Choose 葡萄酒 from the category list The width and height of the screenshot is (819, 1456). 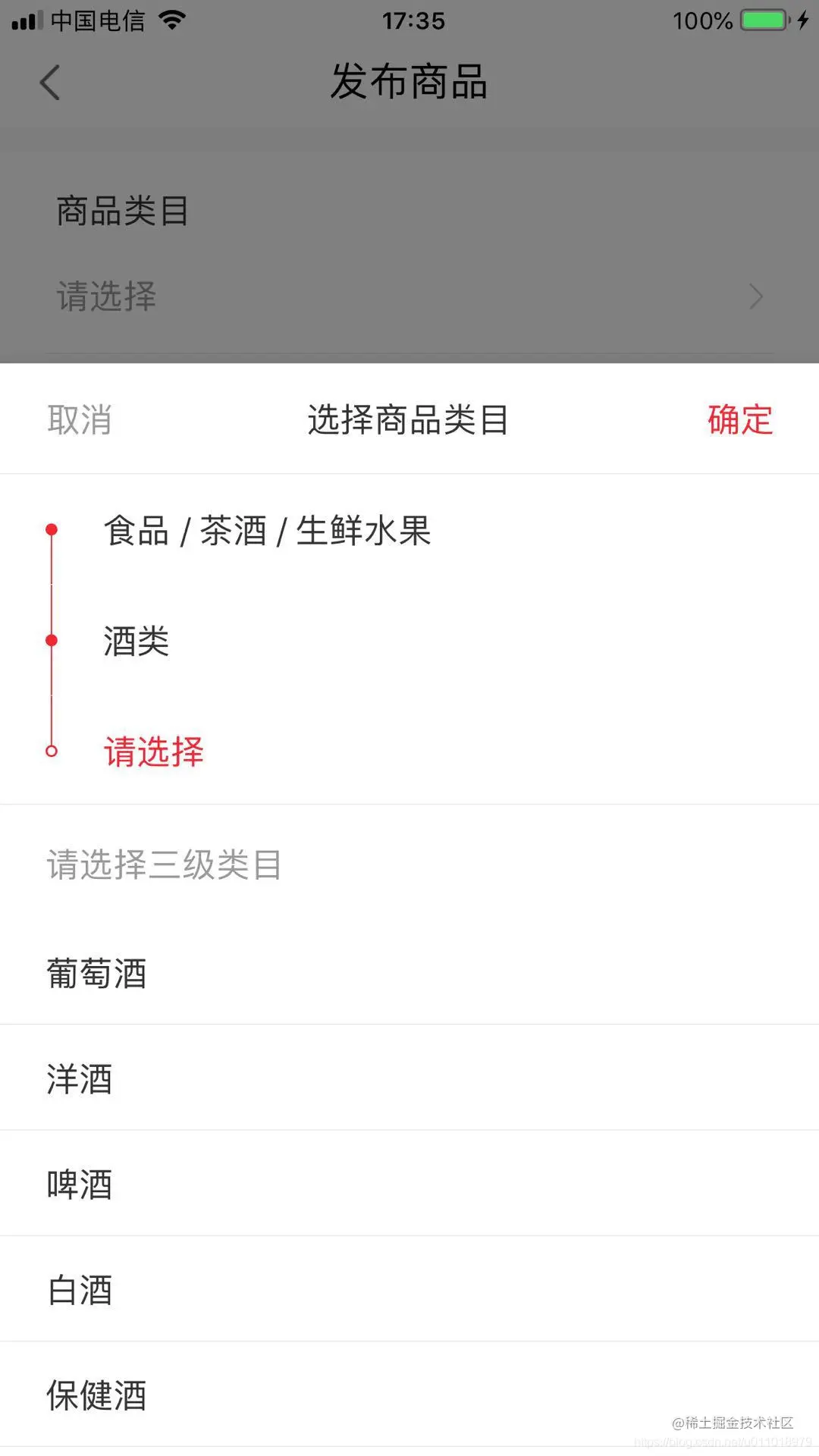click(99, 973)
